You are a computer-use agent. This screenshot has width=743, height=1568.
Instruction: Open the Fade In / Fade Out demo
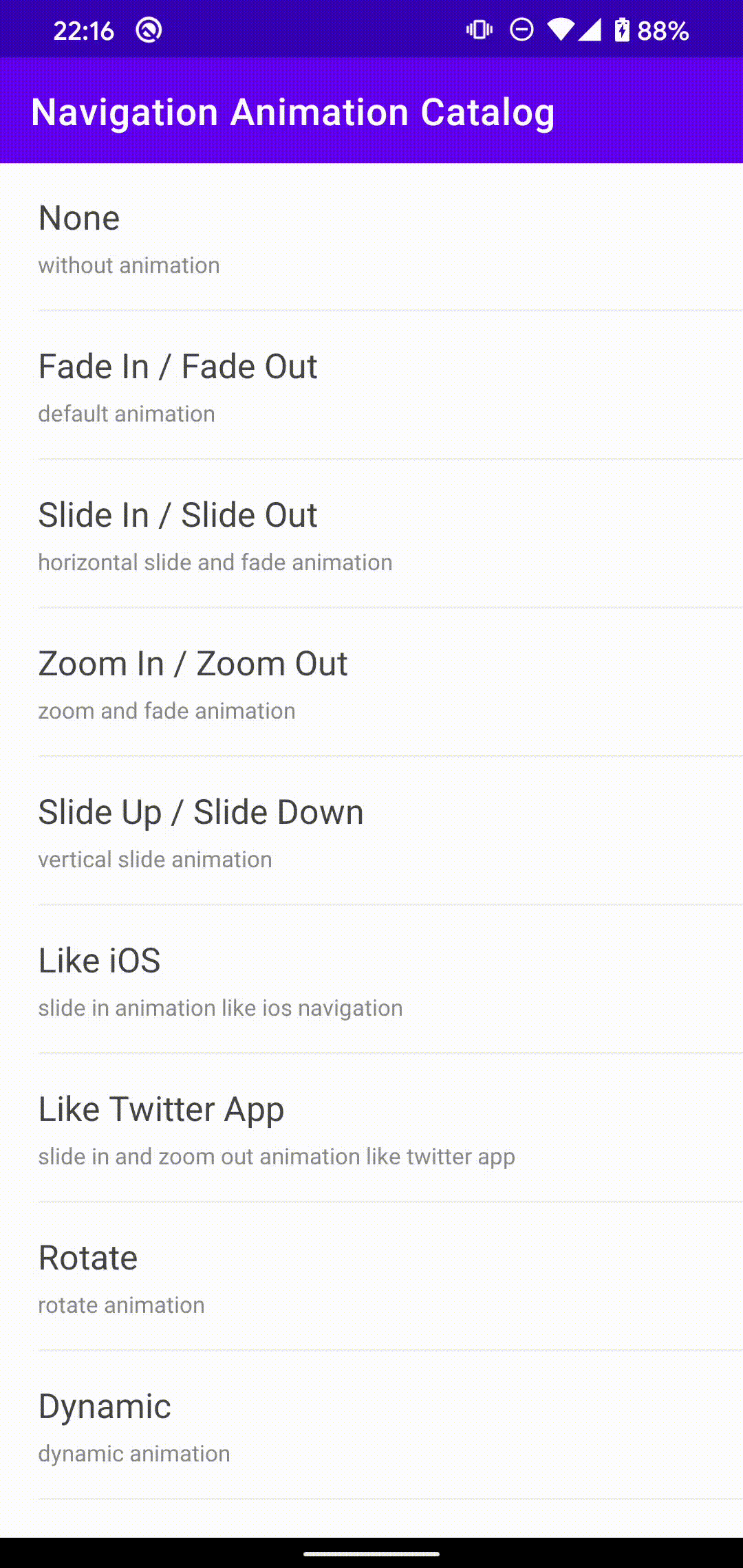point(371,385)
